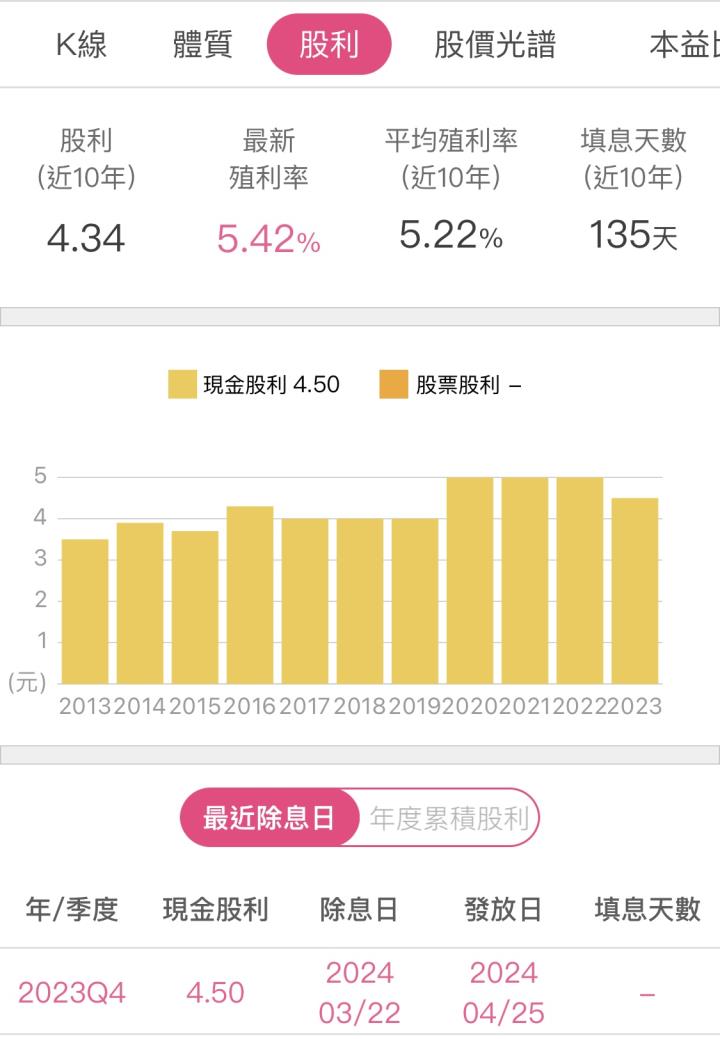Click the orange 股票股利 color swatch
The height and width of the screenshot is (1039, 720).
point(394,380)
